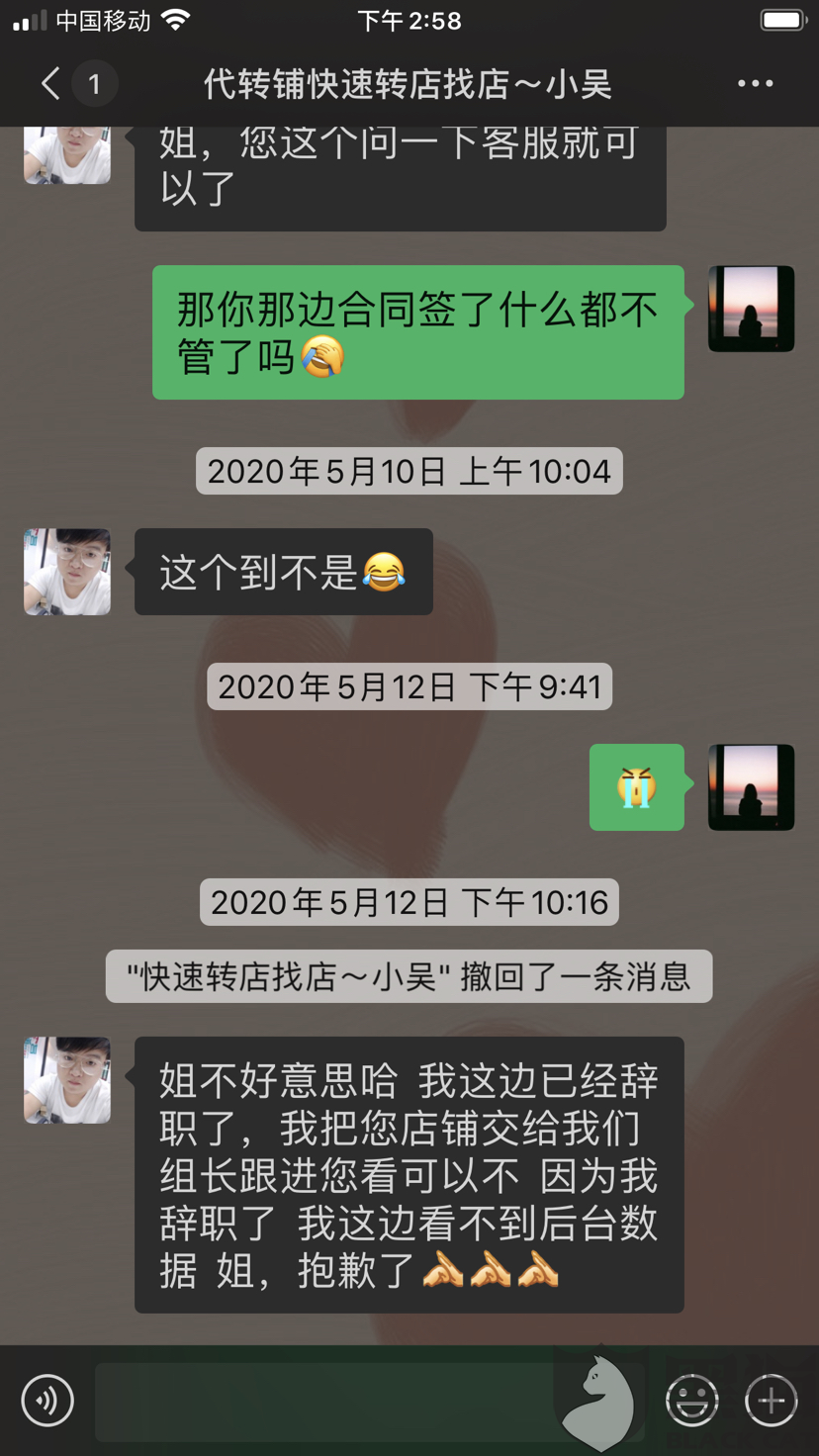819x1456 pixels.
Task: Focus the message text field
Action: [x=326, y=1401]
